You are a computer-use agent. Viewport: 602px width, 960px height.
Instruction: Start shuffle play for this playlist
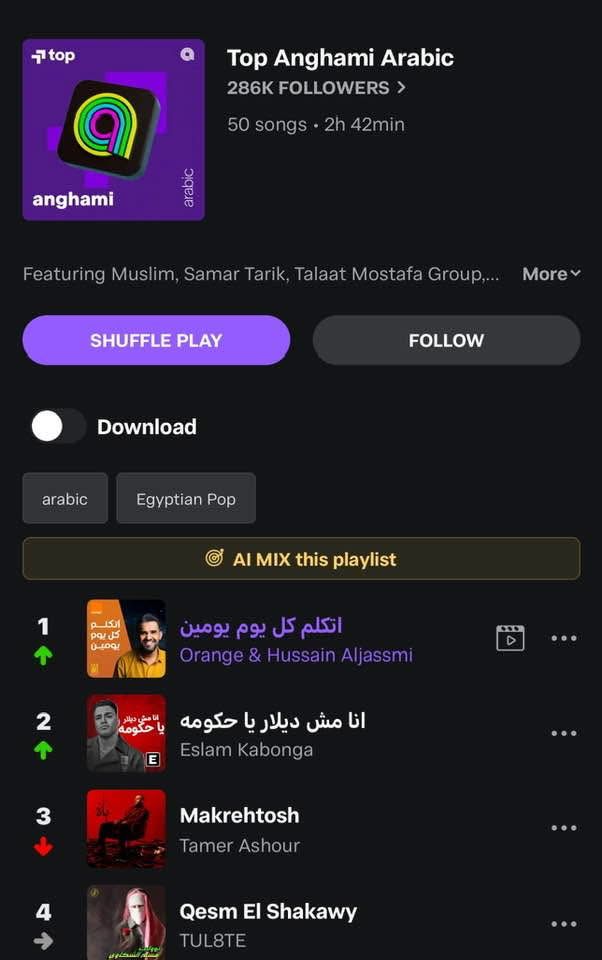coord(156,340)
